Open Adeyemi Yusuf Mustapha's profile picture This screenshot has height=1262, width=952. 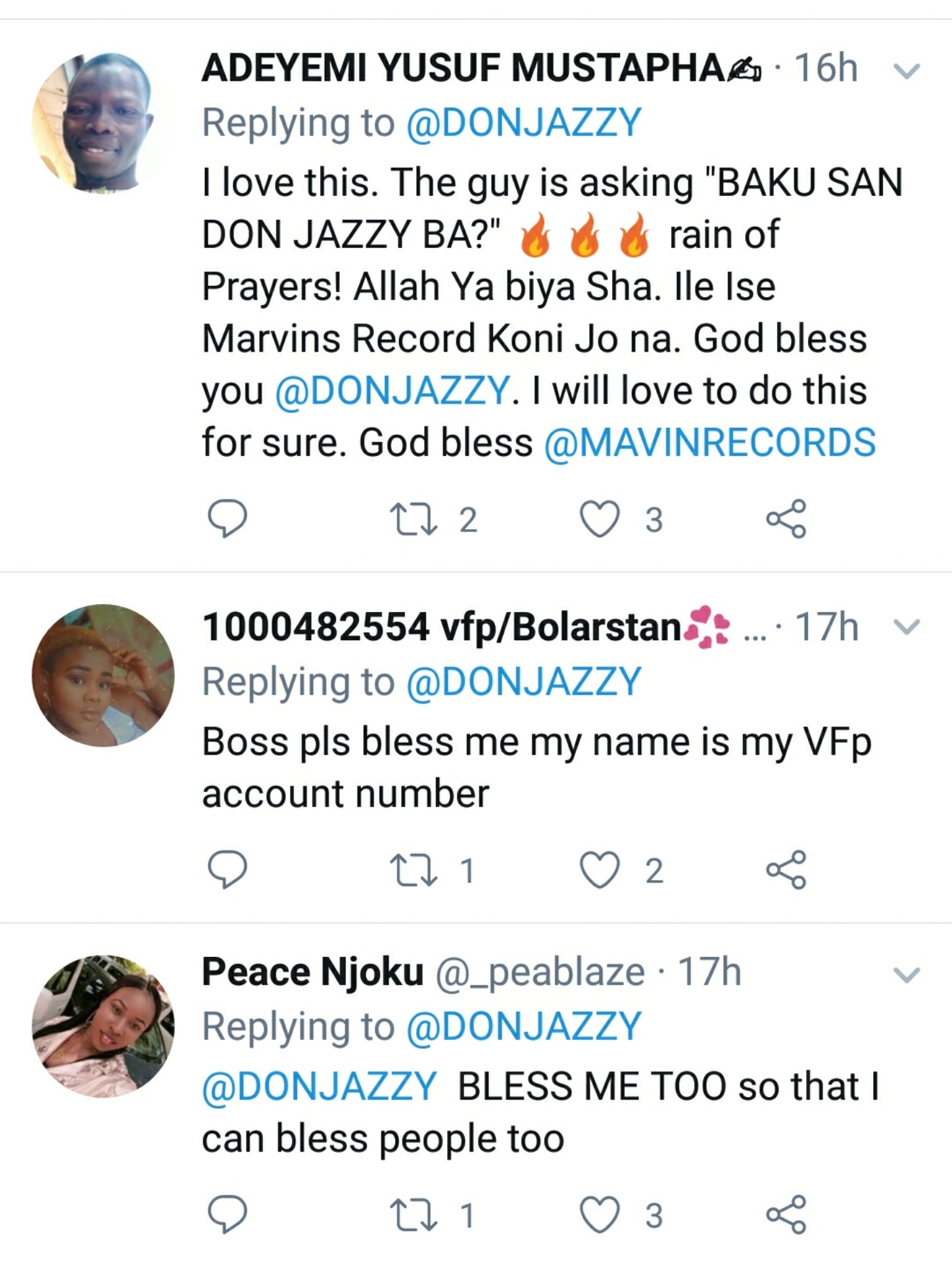103,123
